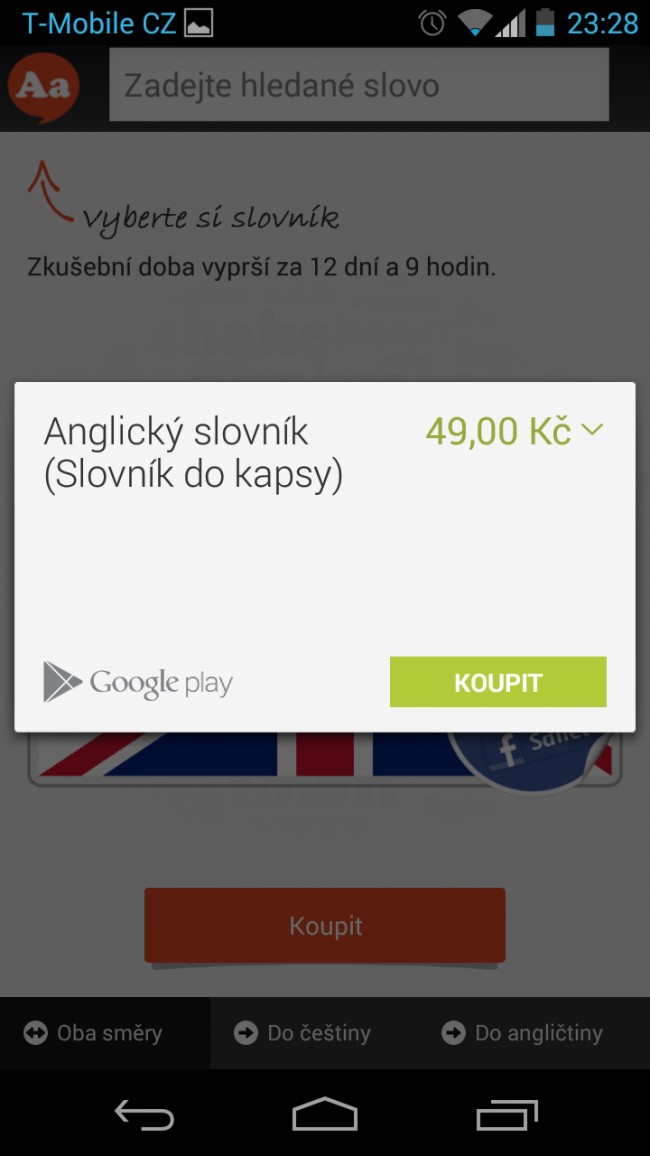
Task: Tap the green KOUPIT button
Action: (x=497, y=682)
